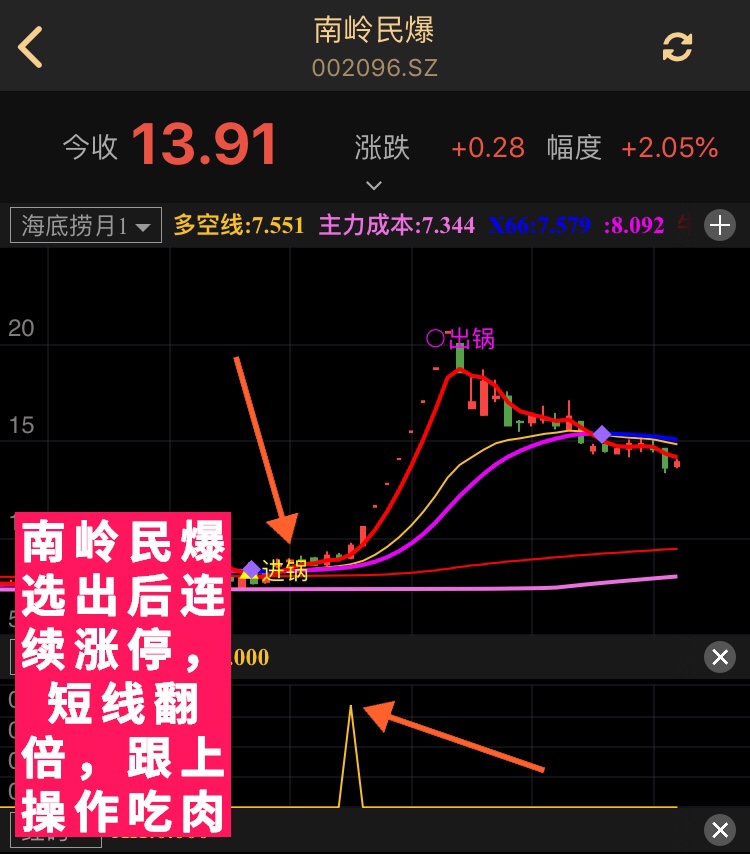The height and width of the screenshot is (854, 750).
Task: Go back from the 南岭民爆 stock page
Action: pyautogui.click(x=31, y=47)
